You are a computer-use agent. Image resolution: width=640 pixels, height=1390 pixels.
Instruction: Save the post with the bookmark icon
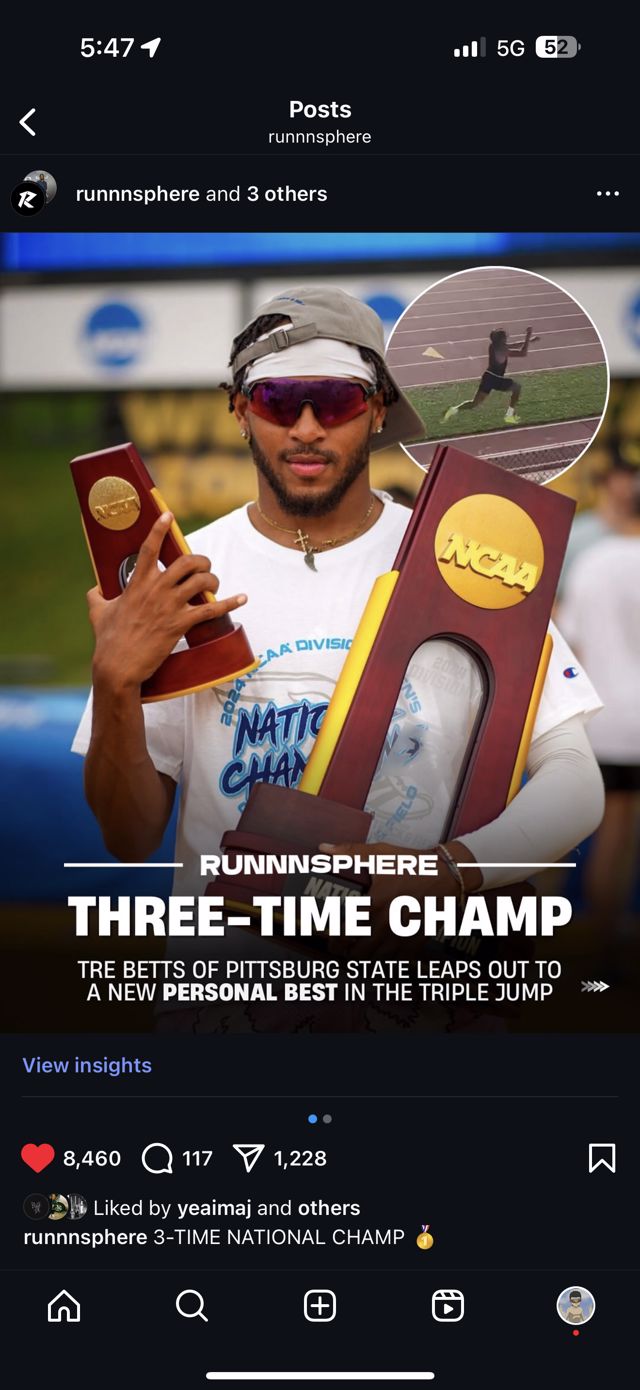602,1158
